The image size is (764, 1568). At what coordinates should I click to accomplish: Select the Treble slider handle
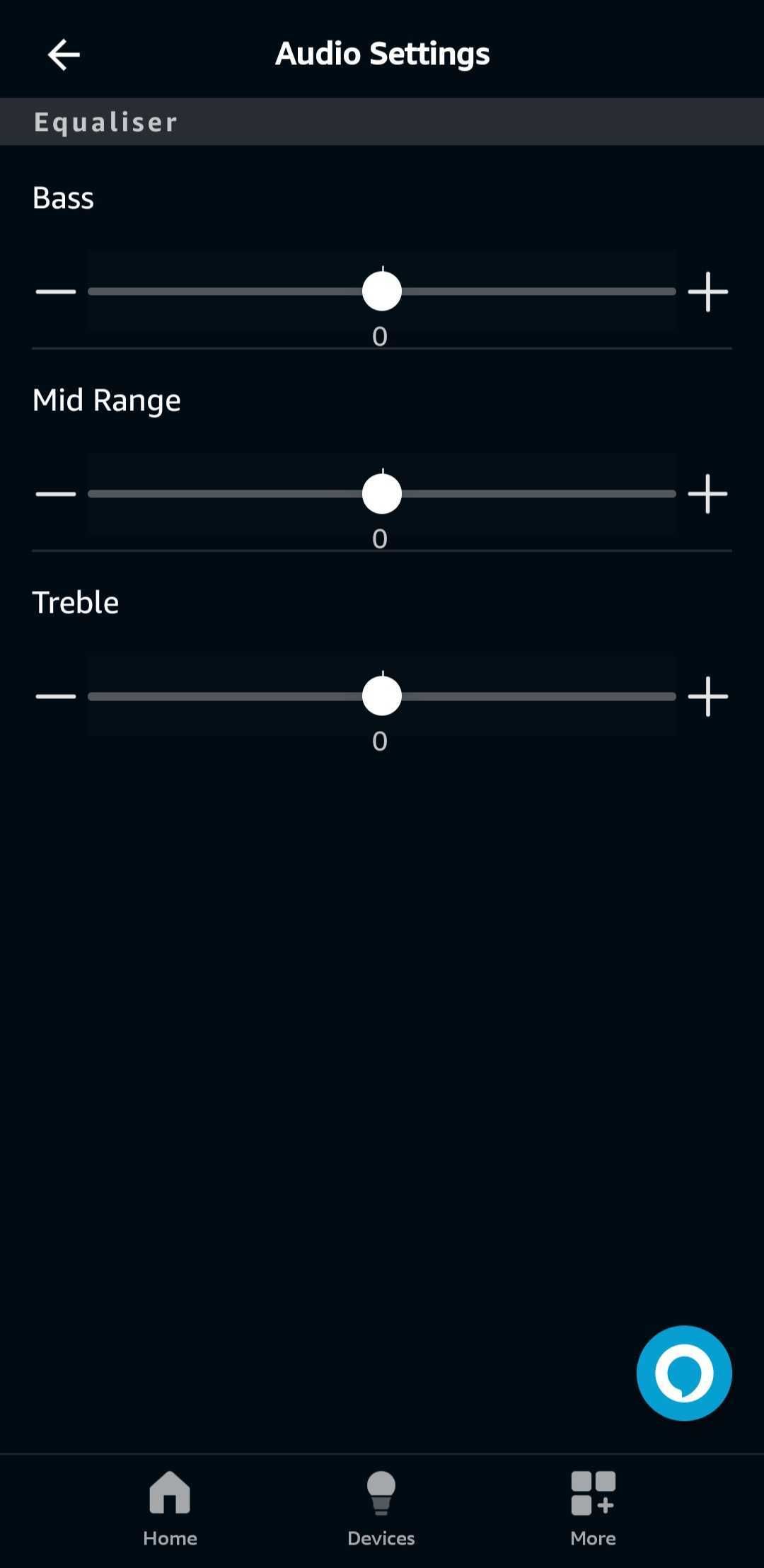381,696
